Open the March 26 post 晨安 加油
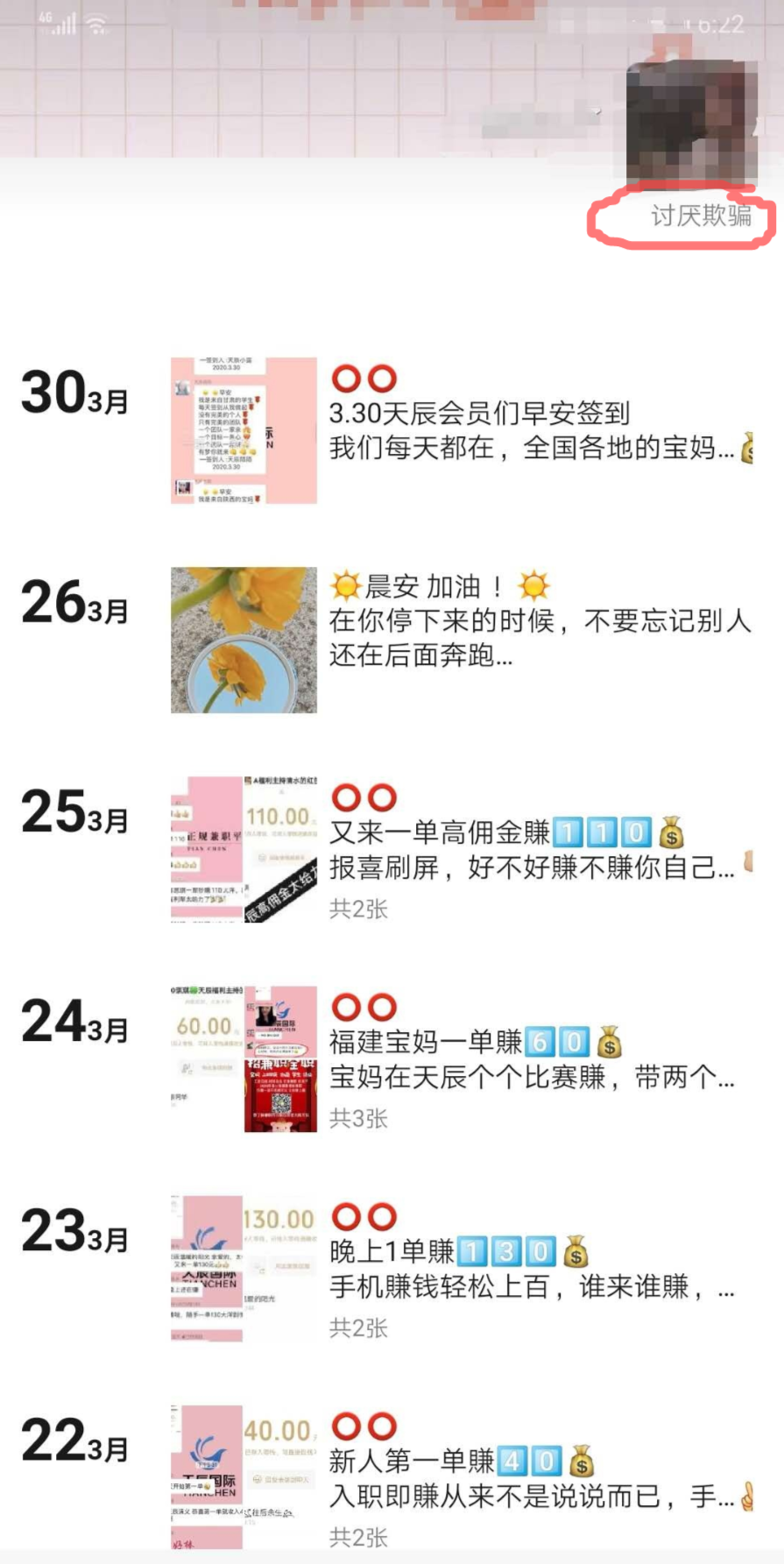This screenshot has height=1564, width=784. [538, 621]
